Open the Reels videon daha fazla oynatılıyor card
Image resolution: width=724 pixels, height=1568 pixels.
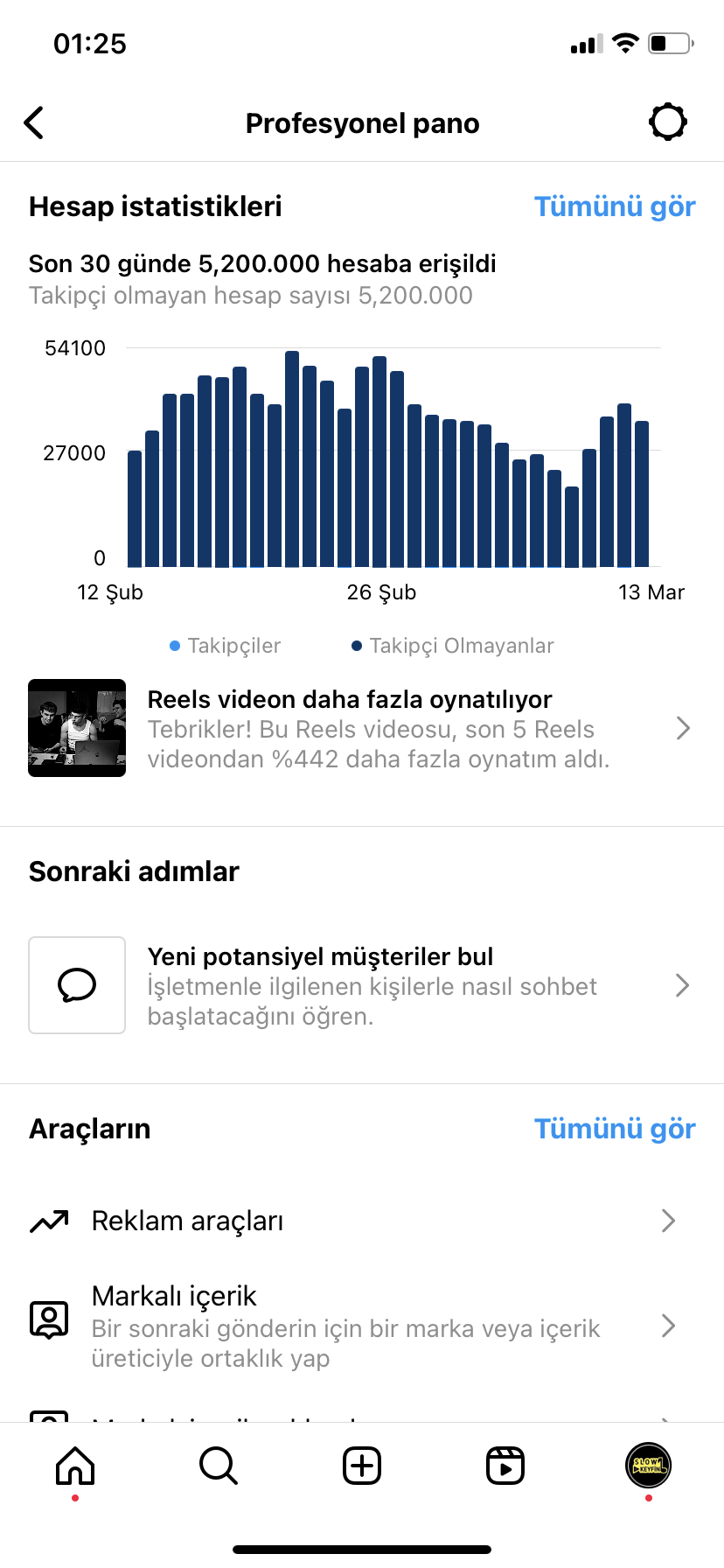(x=362, y=728)
